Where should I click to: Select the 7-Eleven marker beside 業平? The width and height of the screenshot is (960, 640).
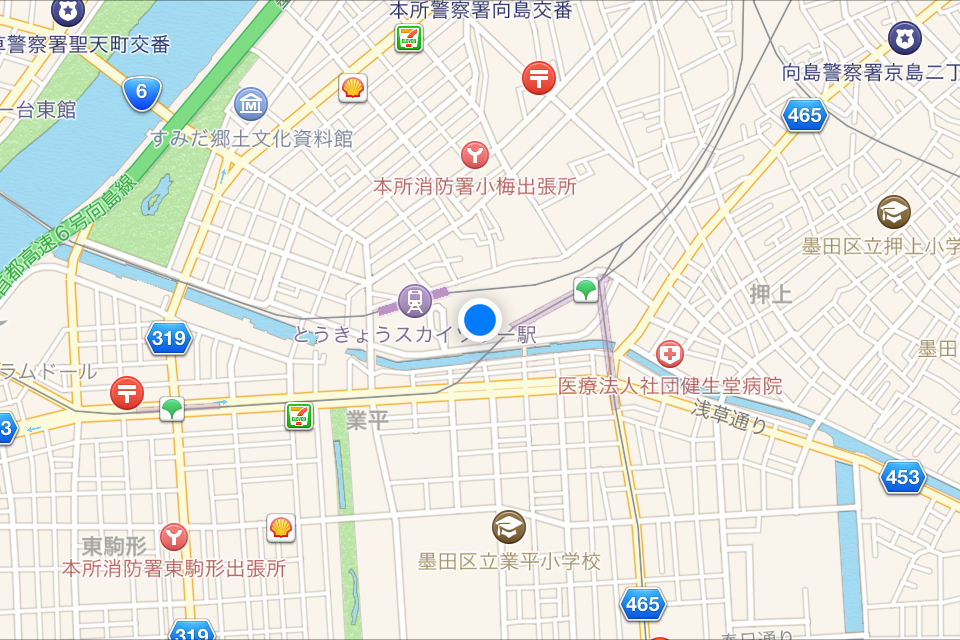pyautogui.click(x=299, y=415)
